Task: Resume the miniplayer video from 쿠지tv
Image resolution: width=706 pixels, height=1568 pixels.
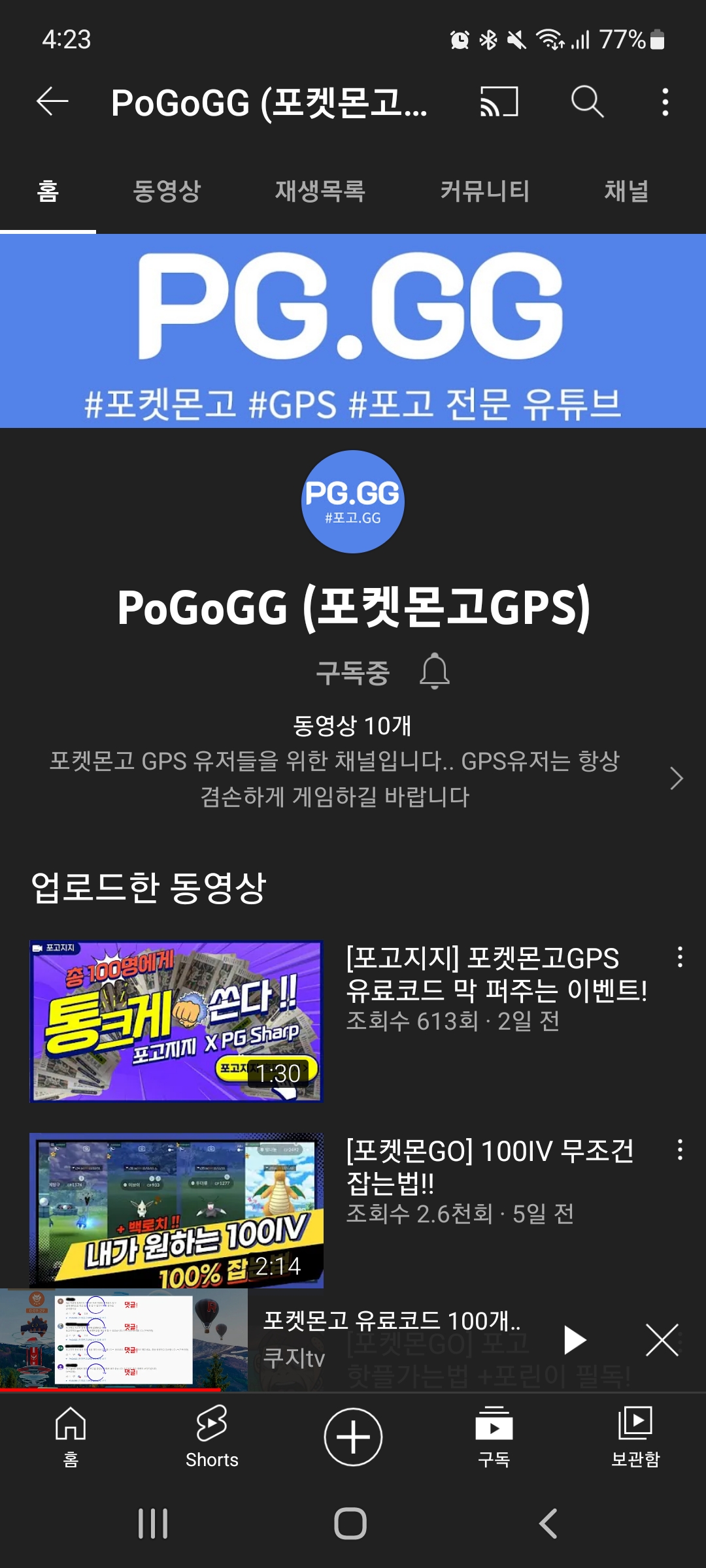Action: 575,1340
